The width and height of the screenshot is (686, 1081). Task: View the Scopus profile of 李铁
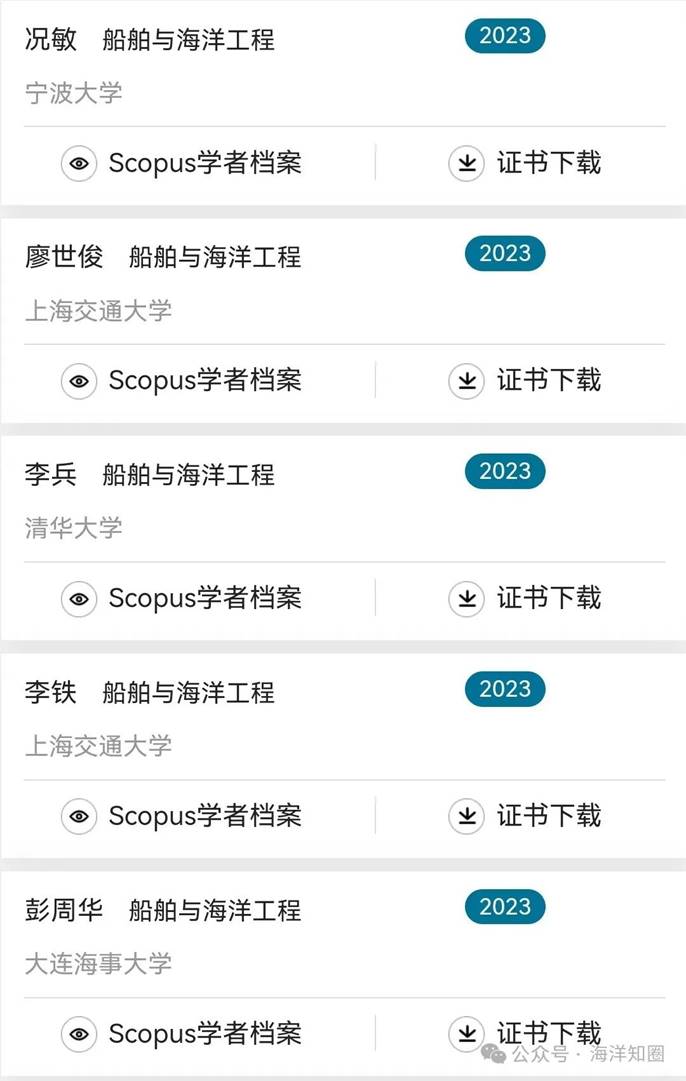coord(182,817)
